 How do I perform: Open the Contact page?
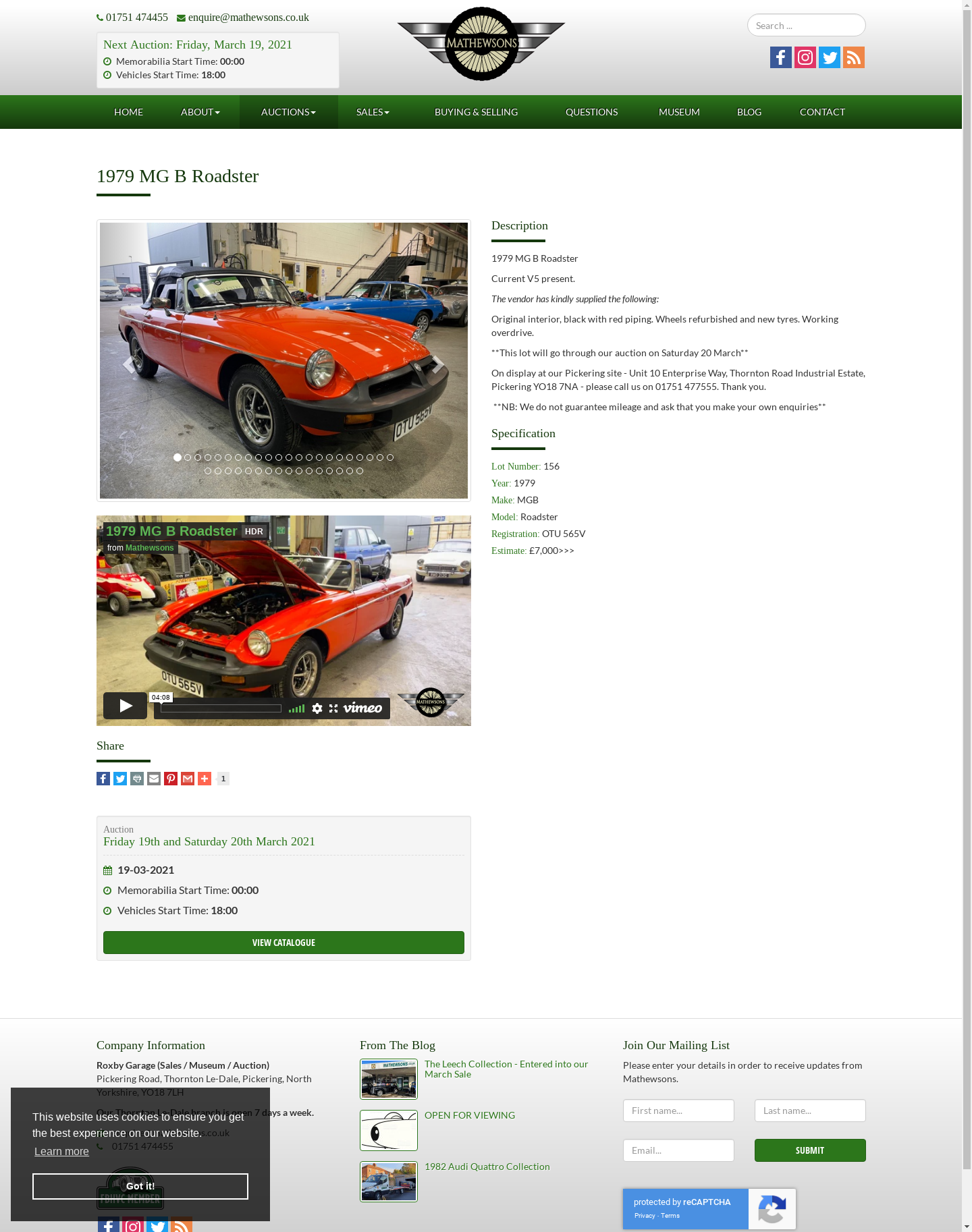click(821, 112)
